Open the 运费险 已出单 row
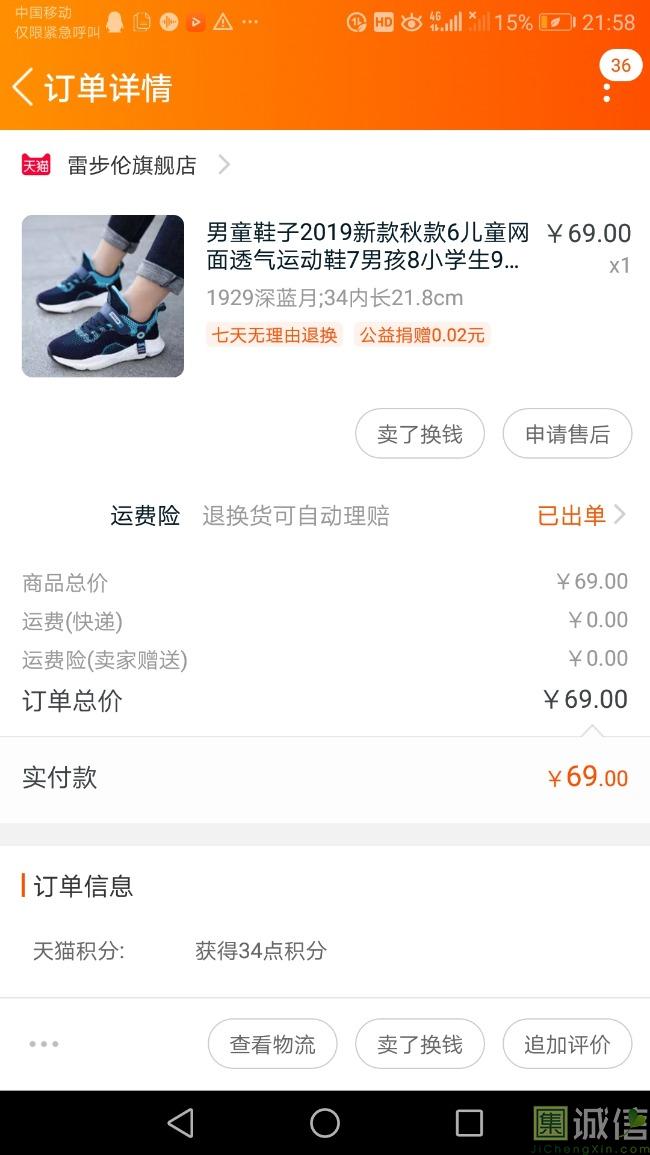 click(x=368, y=515)
